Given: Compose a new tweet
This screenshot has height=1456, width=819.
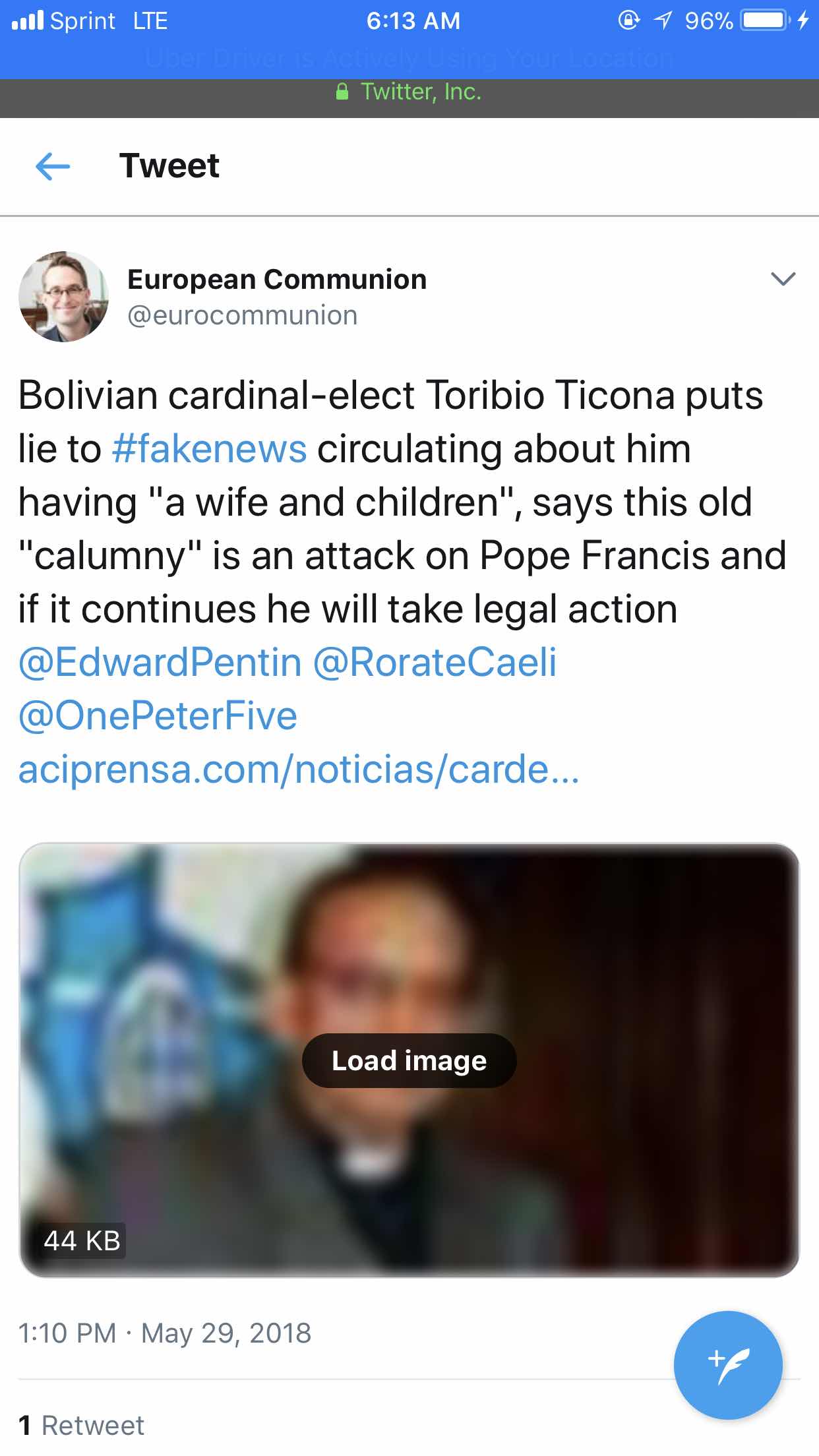Looking at the screenshot, I should click(x=728, y=1365).
